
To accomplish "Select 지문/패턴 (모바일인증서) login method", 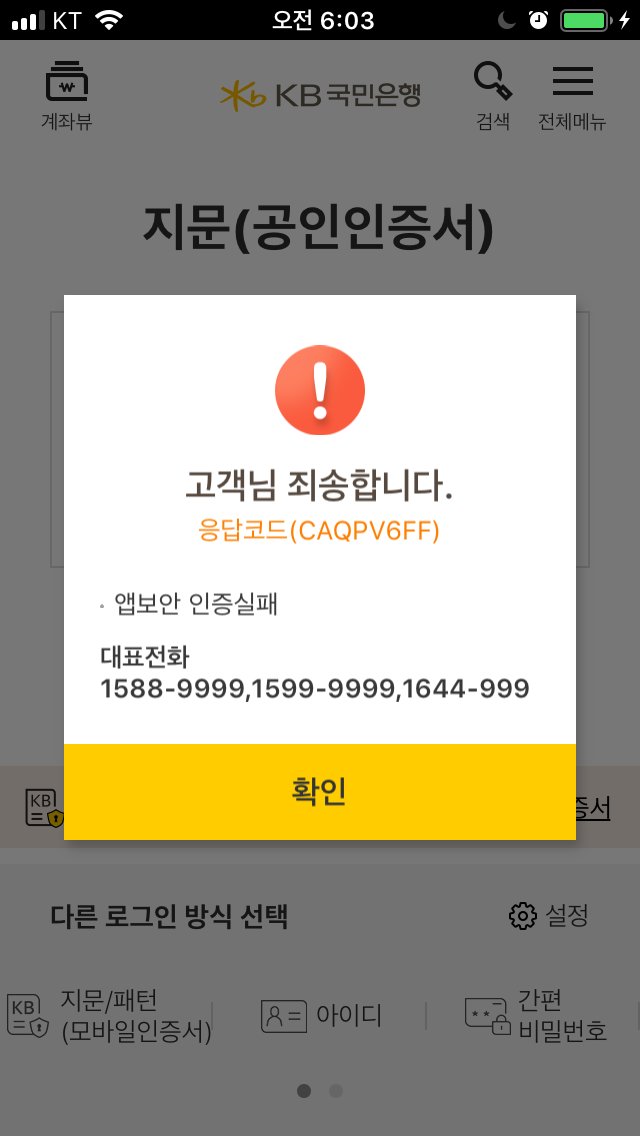I will click(x=109, y=1016).
